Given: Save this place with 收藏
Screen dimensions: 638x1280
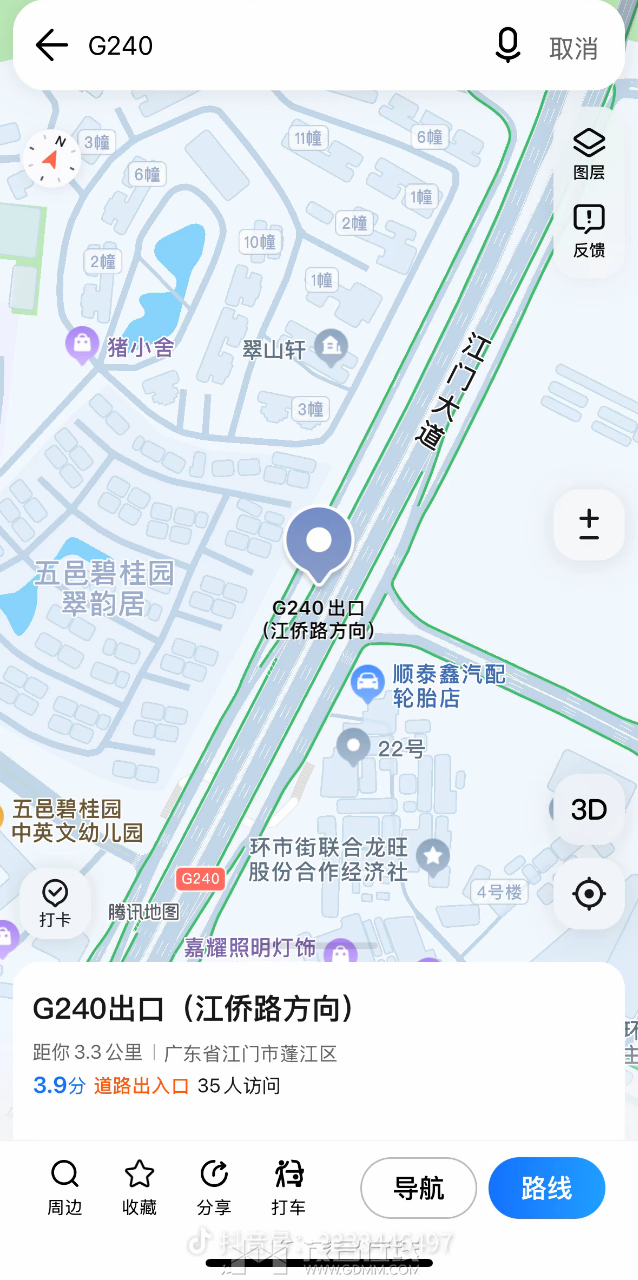Looking at the screenshot, I should [x=140, y=1187].
